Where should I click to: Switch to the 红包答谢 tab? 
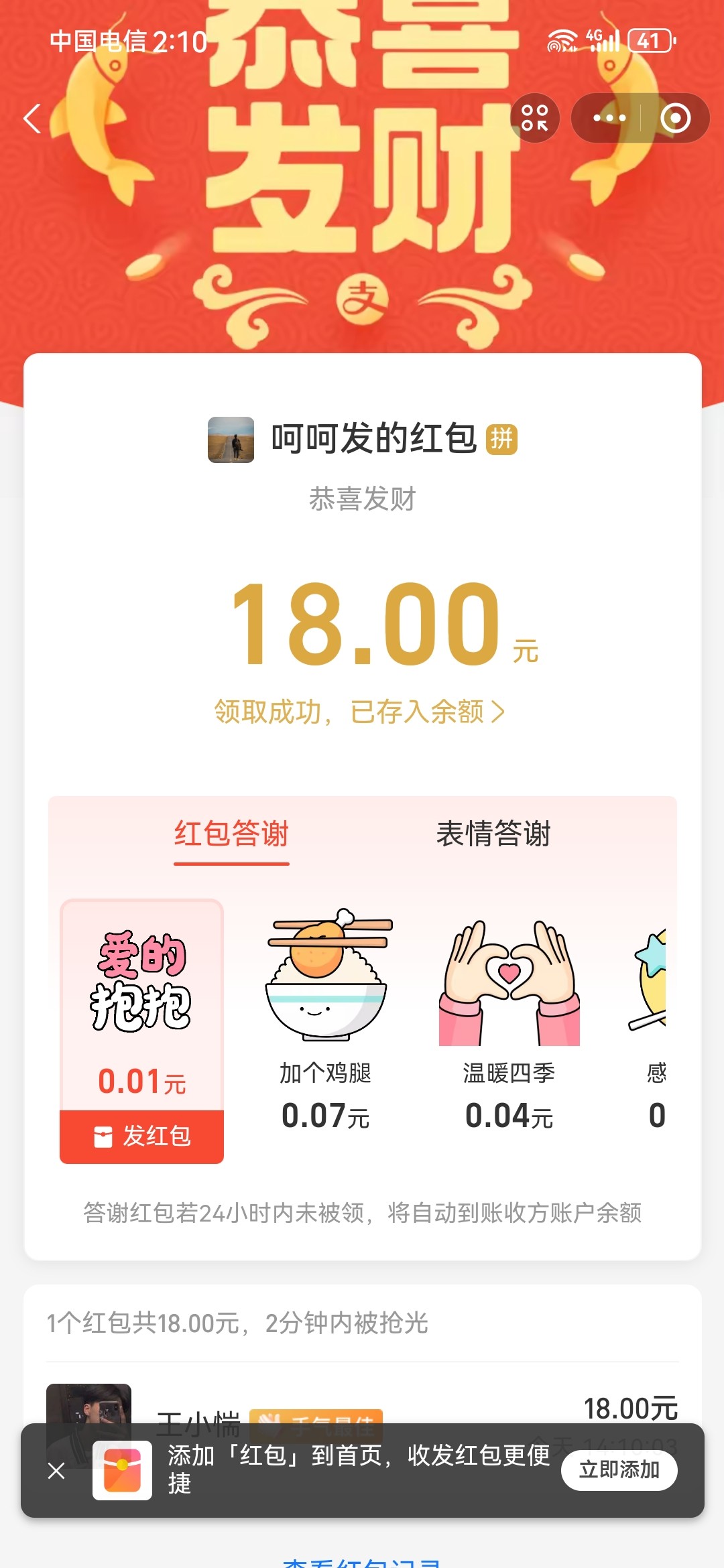coord(231,834)
